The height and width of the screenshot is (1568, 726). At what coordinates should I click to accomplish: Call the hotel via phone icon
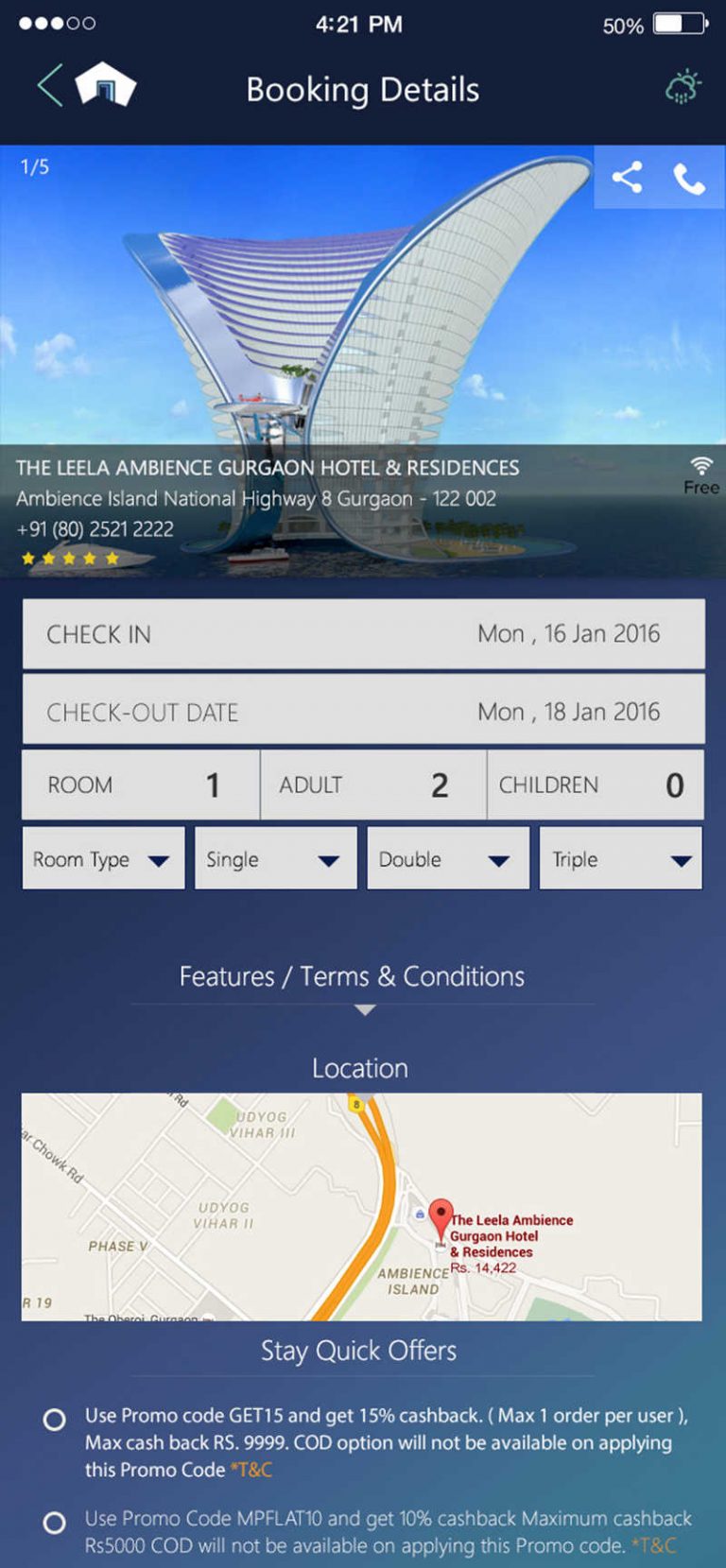coord(689,178)
